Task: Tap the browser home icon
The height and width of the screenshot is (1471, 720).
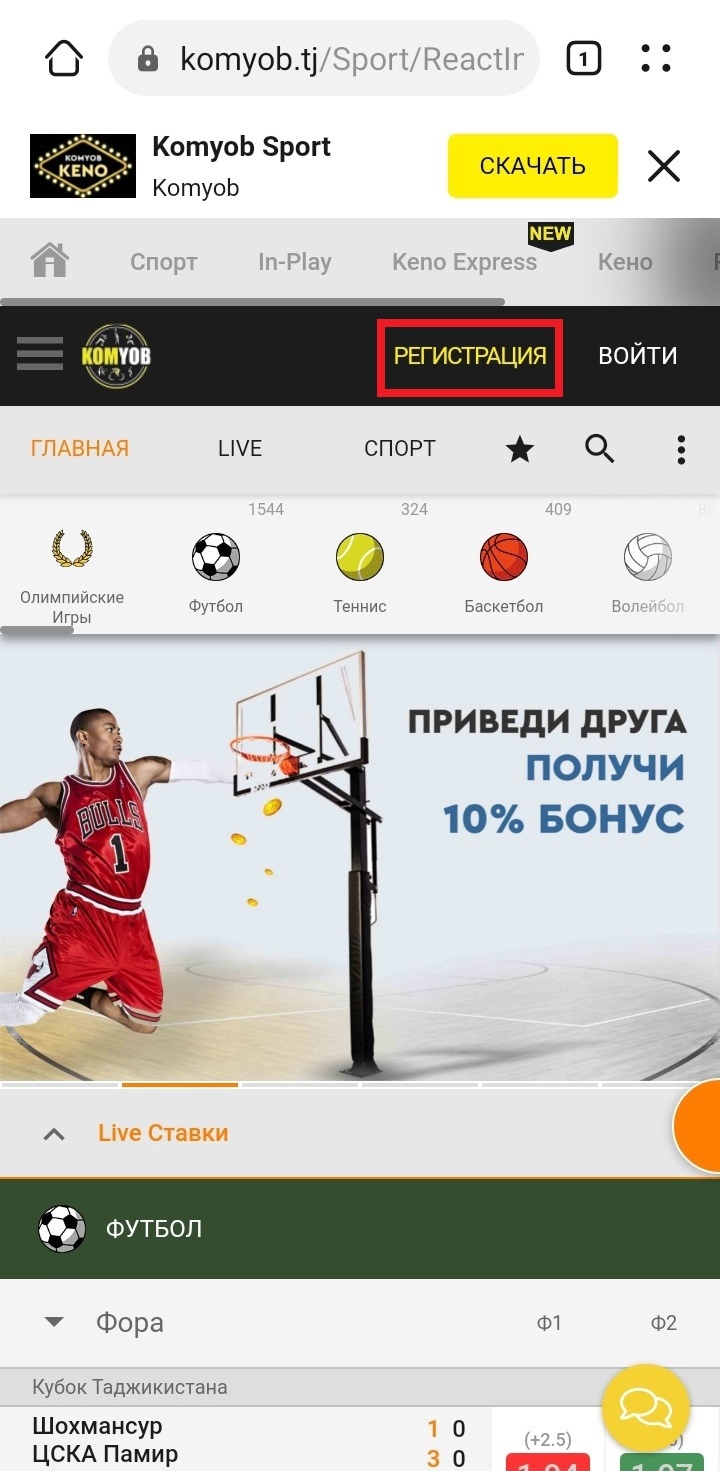Action: point(63,59)
